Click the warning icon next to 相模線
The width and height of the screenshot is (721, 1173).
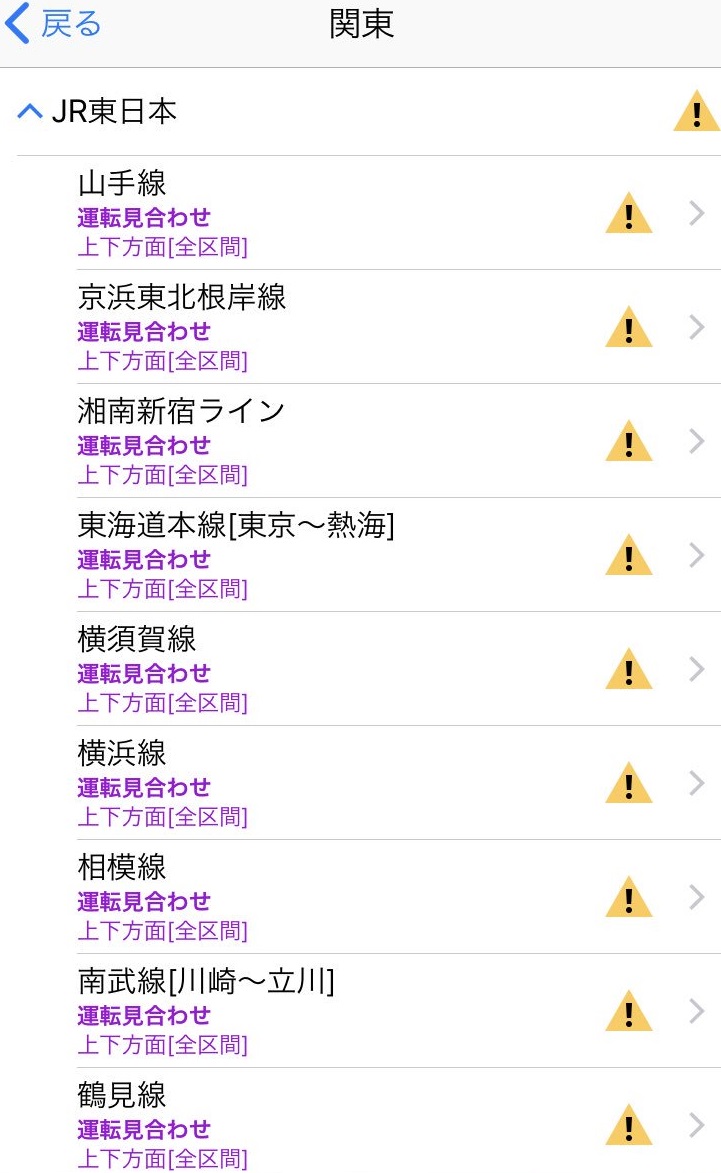click(x=627, y=897)
